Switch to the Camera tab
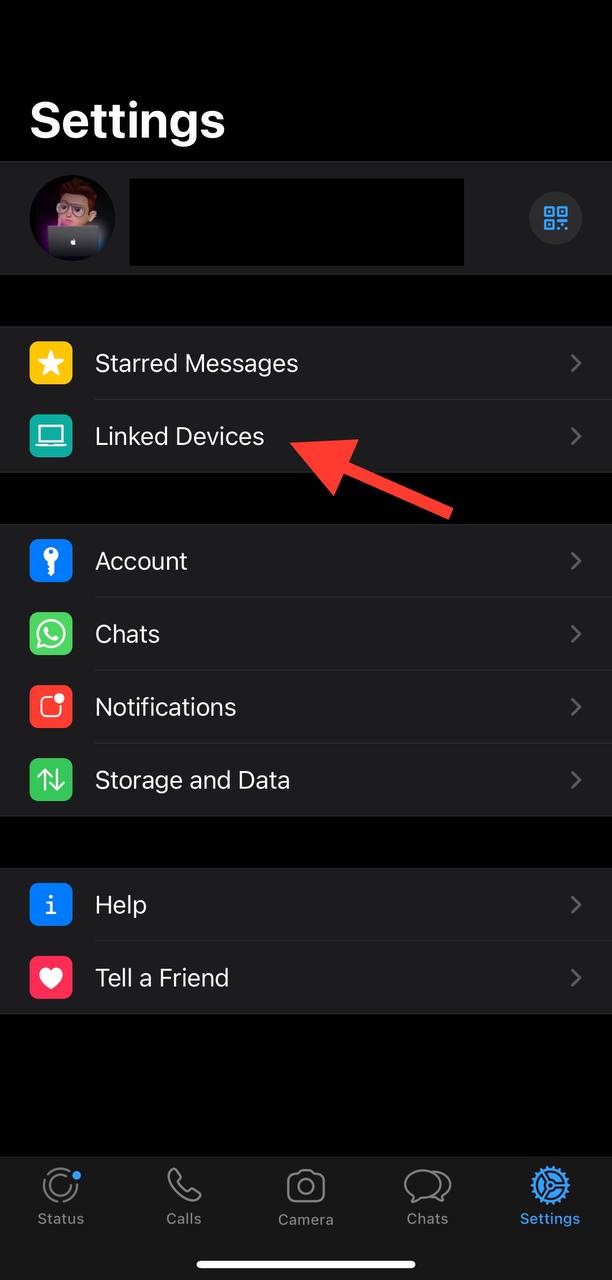Image resolution: width=612 pixels, height=1280 pixels. (x=306, y=1197)
